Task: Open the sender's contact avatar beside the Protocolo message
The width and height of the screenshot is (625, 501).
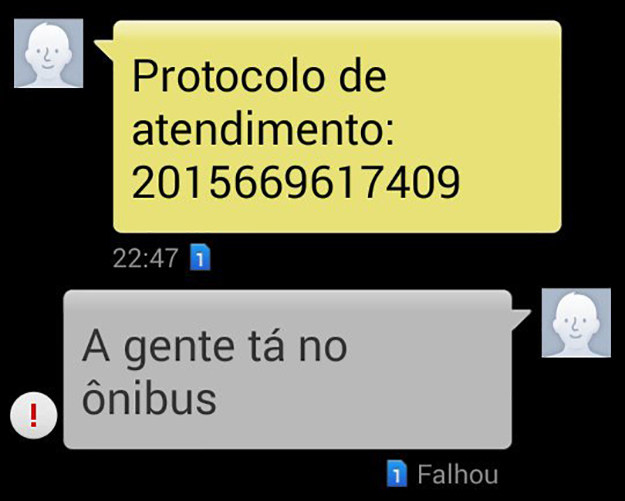Action: pos(48,54)
